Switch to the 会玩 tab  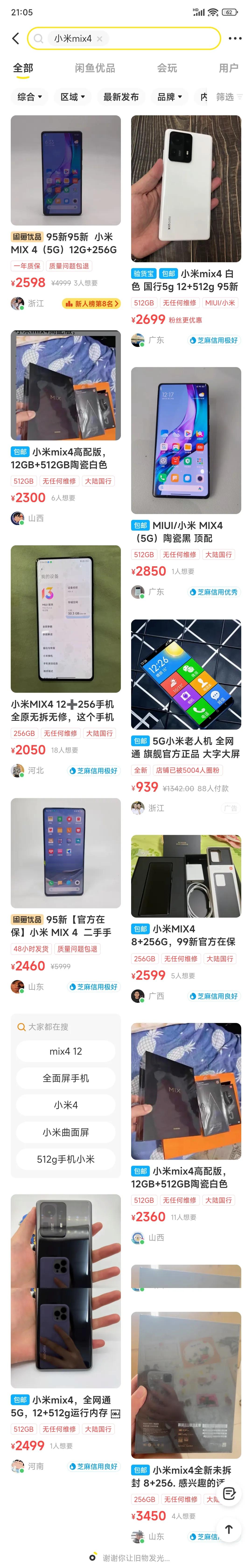tap(167, 68)
